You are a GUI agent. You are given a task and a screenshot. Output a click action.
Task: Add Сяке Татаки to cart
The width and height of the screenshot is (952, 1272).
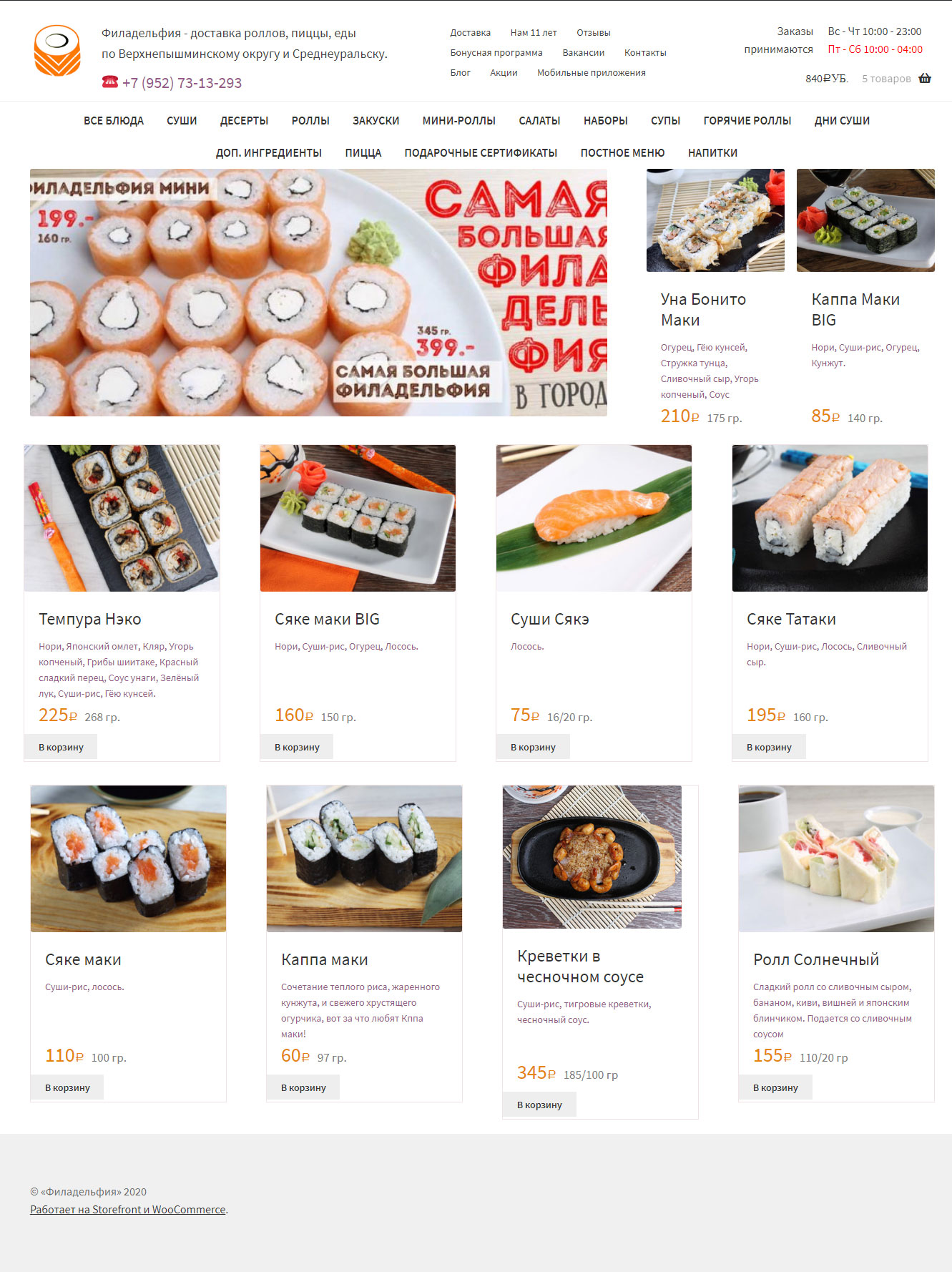pos(769,747)
